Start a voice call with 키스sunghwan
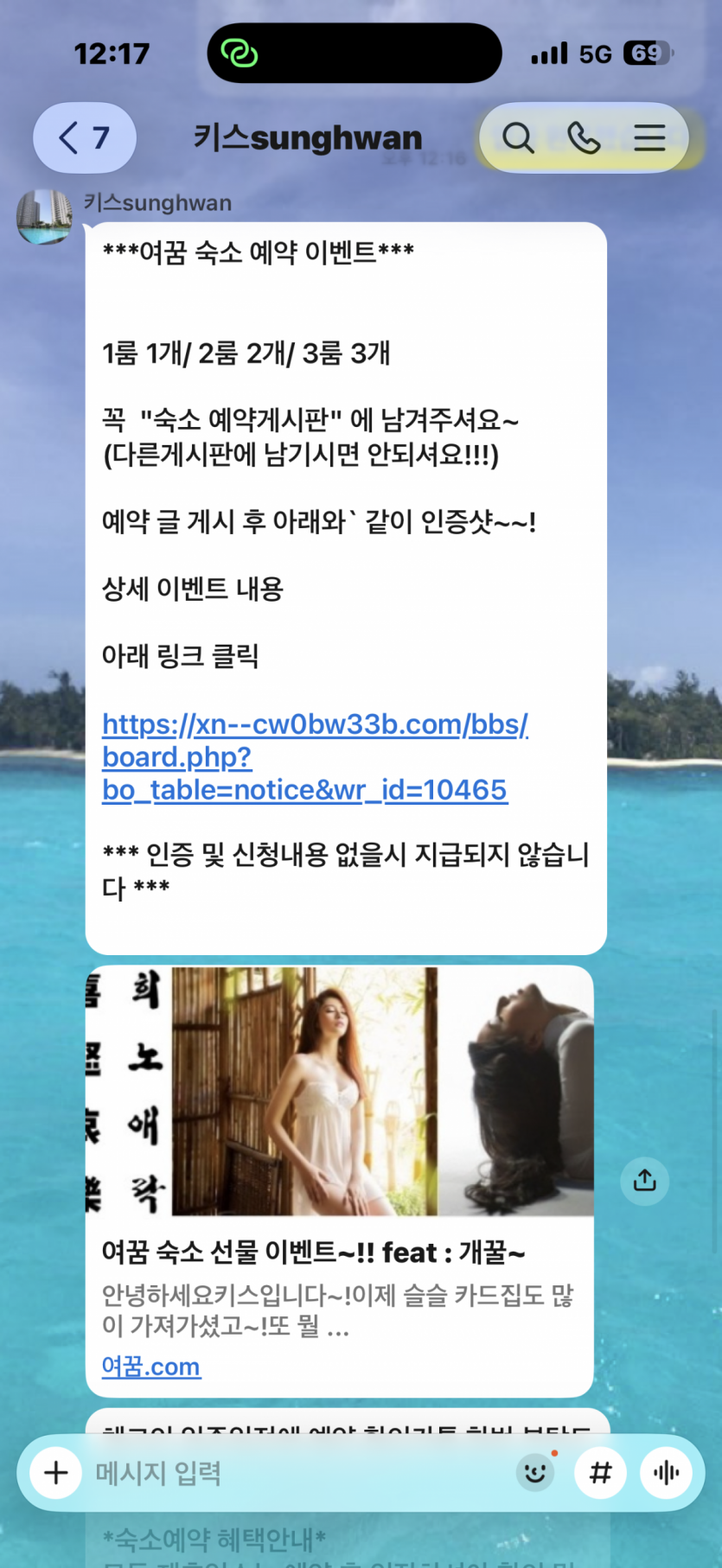Screen dimensions: 722x1568 [584, 137]
